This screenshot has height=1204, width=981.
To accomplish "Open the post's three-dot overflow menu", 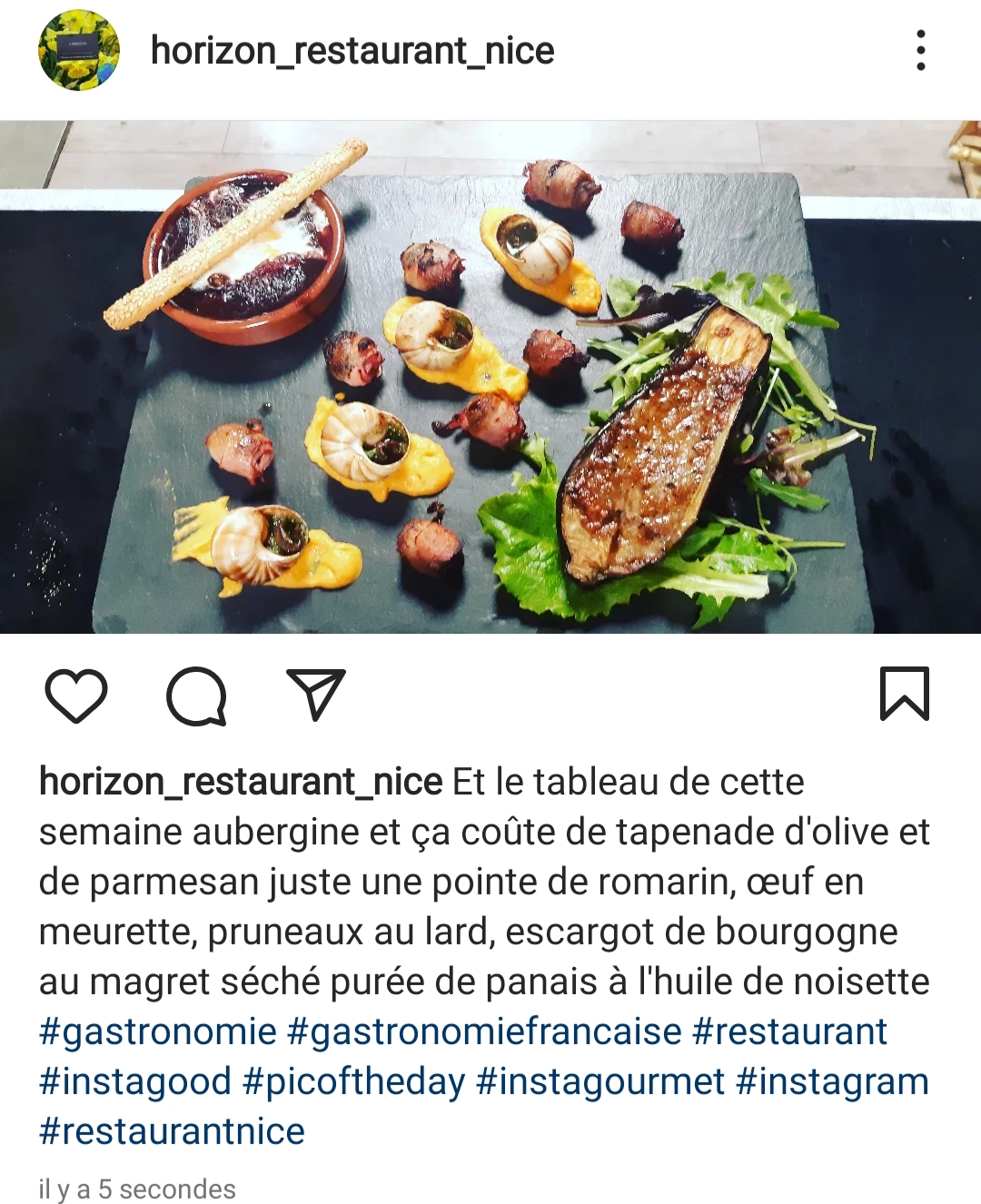I will click(x=920, y=50).
